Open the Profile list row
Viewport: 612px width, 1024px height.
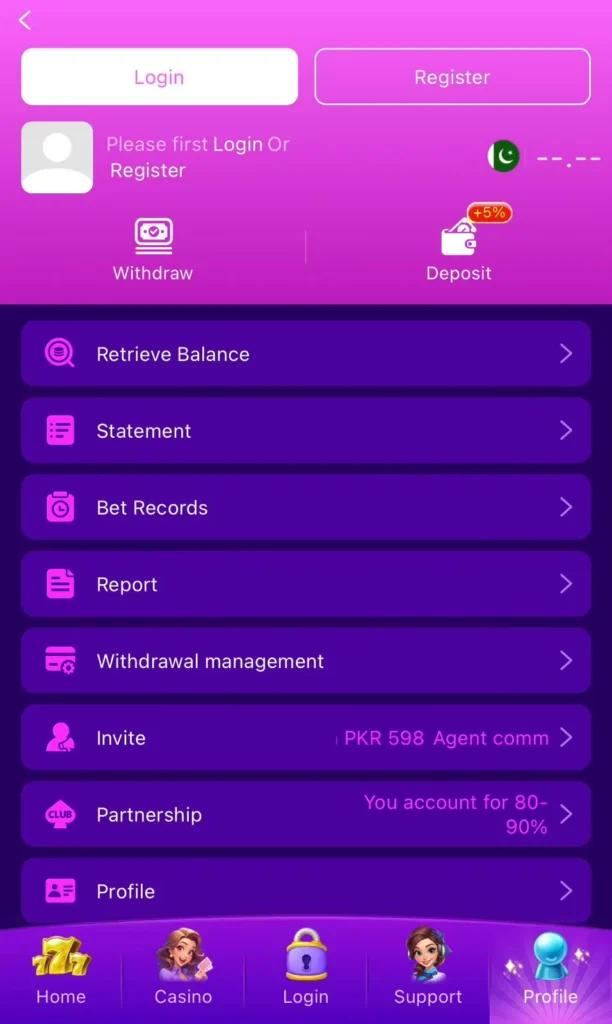(305, 891)
